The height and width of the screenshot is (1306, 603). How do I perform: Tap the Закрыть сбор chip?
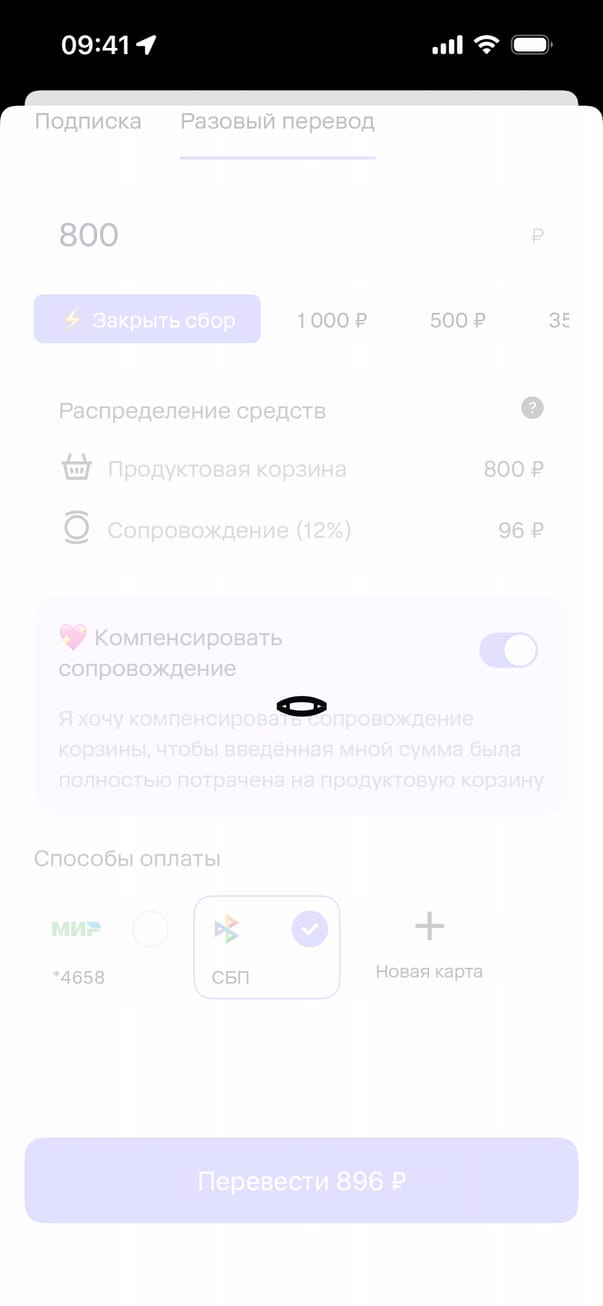pos(147,320)
